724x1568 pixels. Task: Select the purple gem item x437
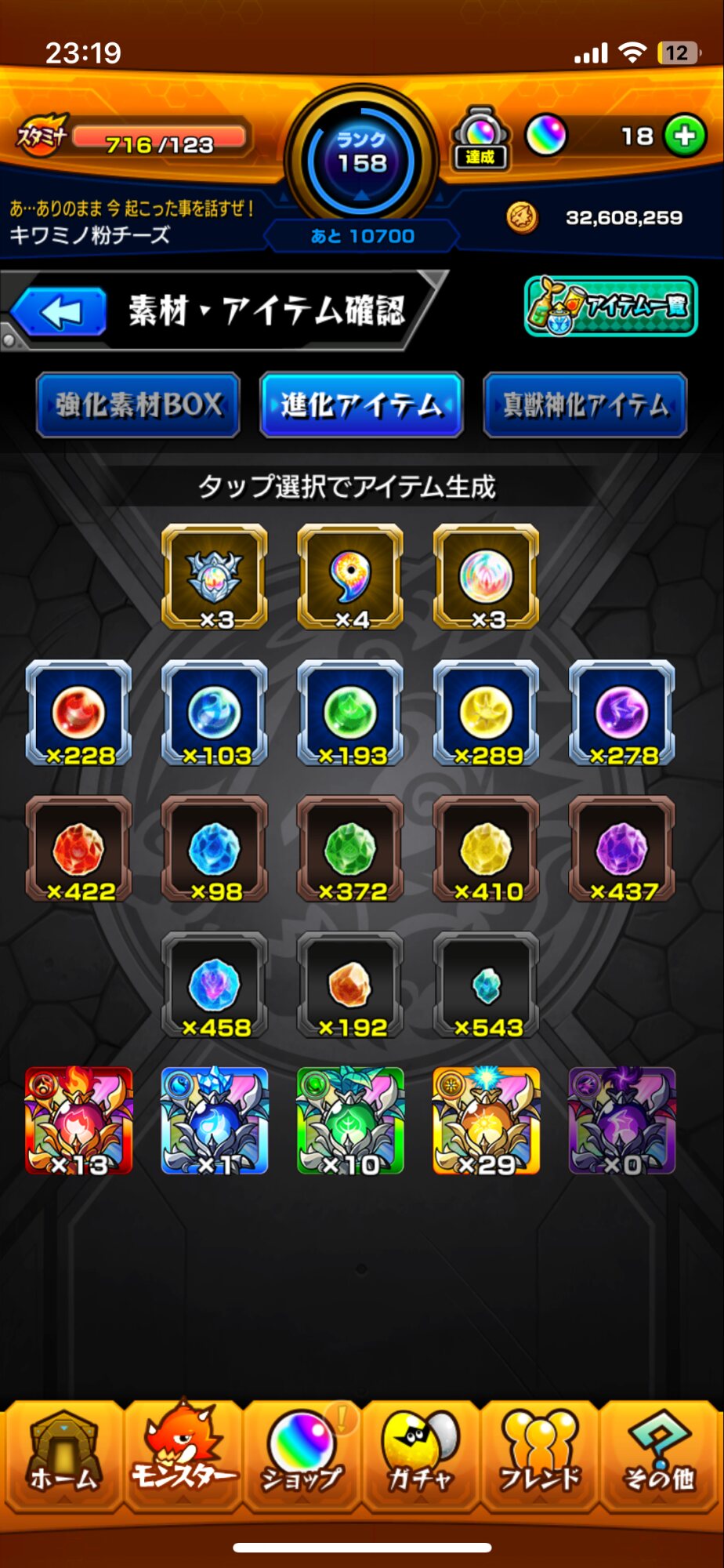click(622, 849)
